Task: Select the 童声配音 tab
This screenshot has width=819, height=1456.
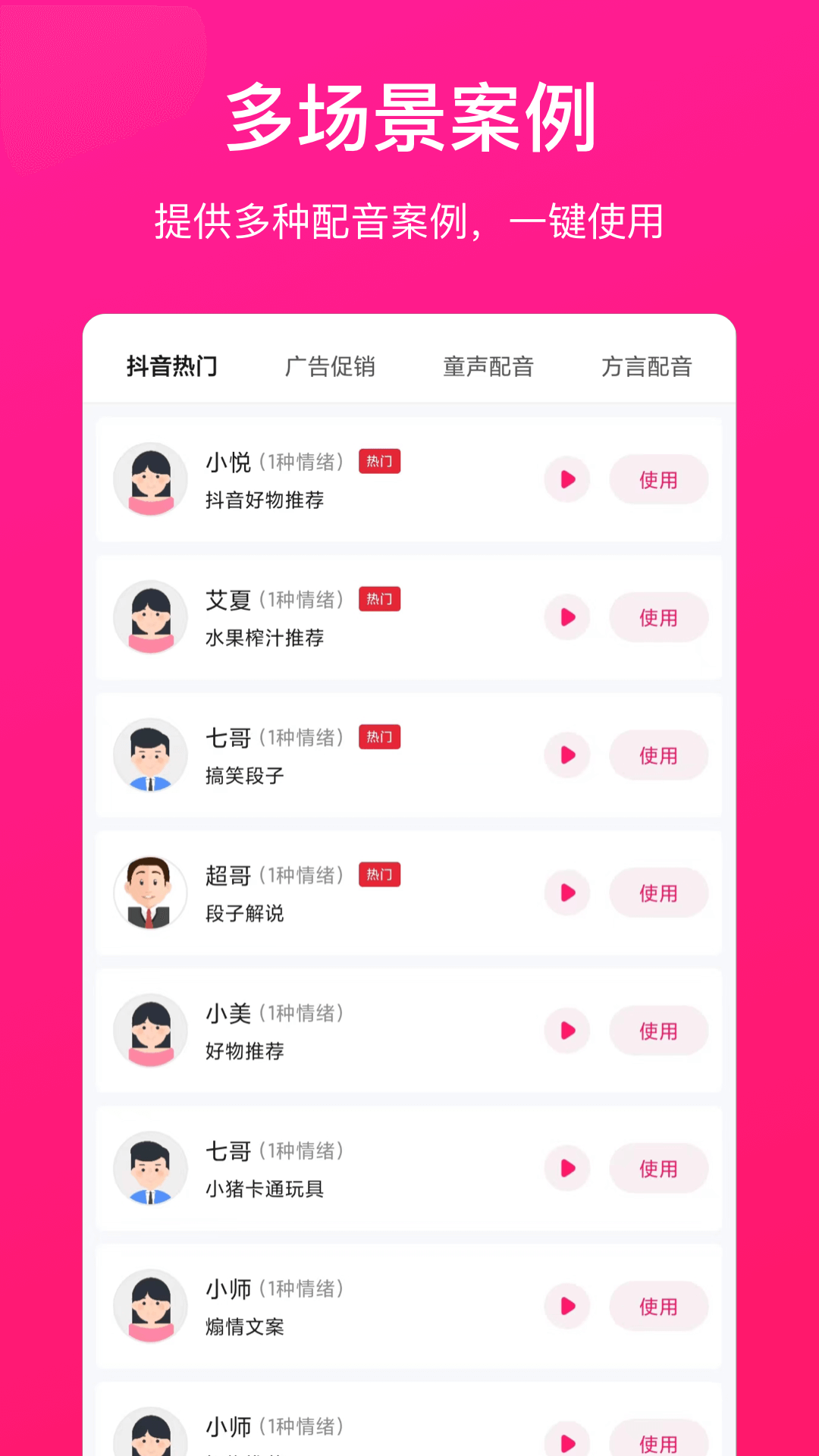Action: (489, 366)
